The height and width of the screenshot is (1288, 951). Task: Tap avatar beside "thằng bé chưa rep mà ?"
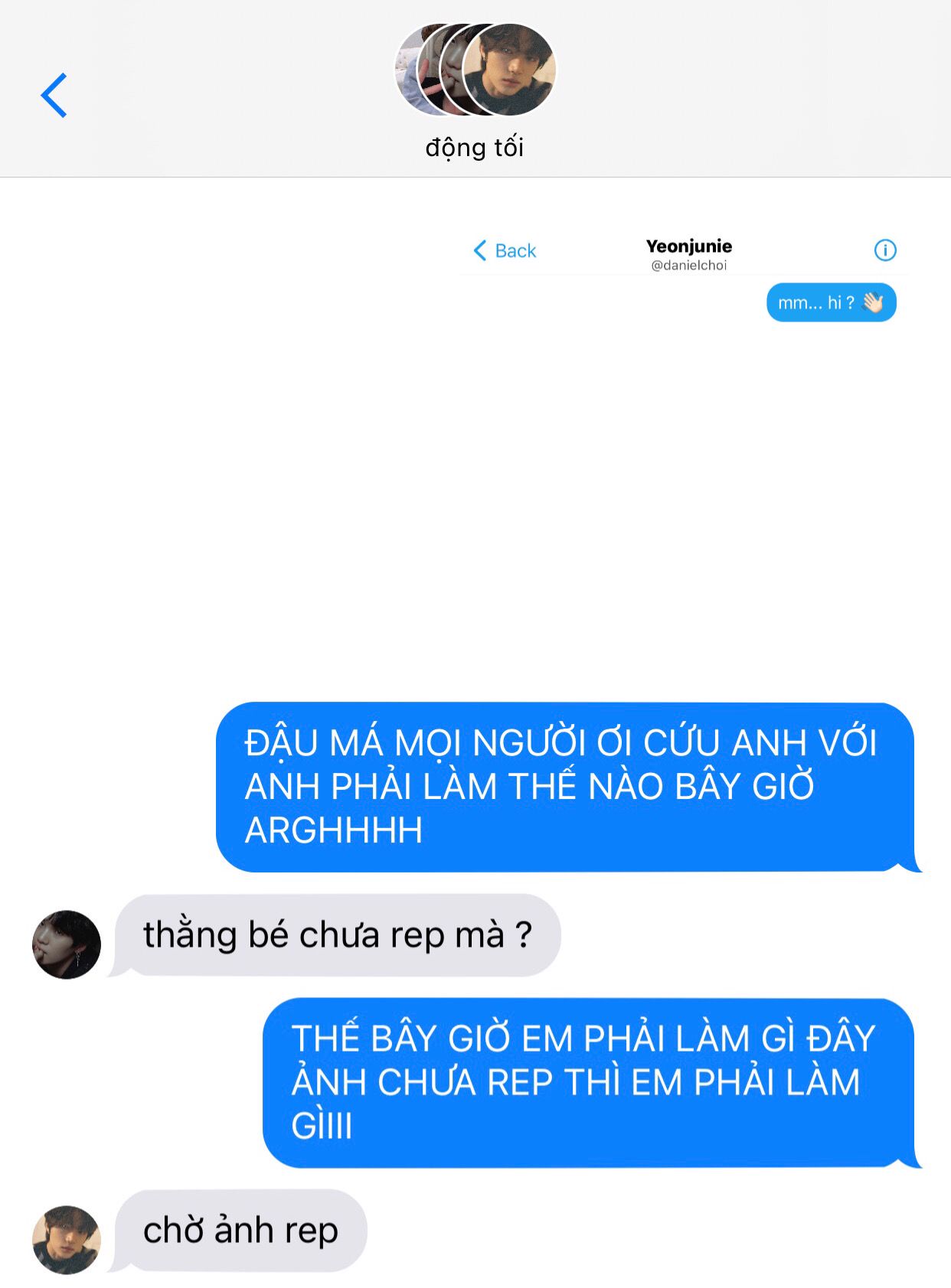click(x=67, y=944)
